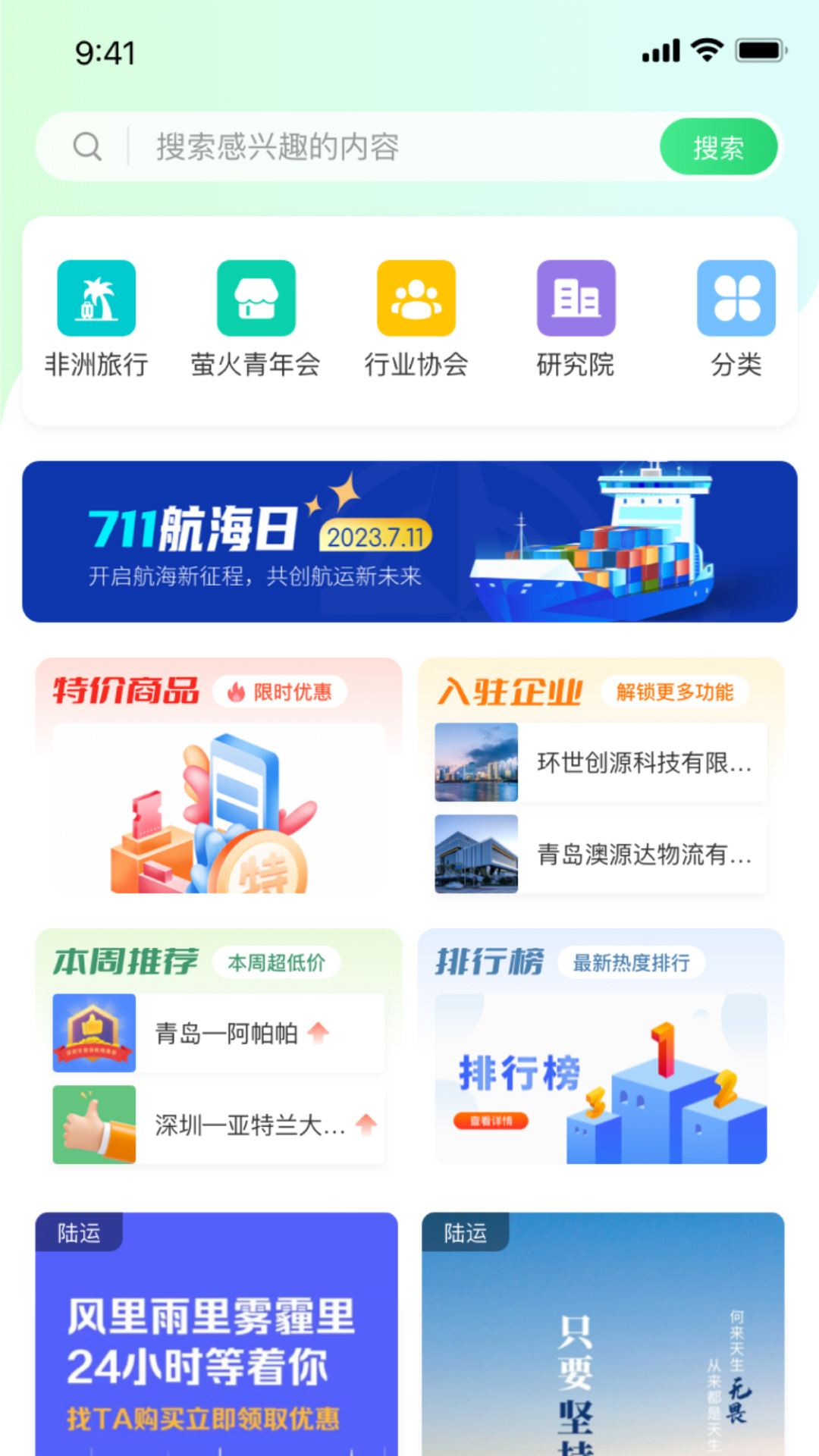Tap the 本周超低价 chip
The width and height of the screenshot is (819, 1456).
tap(276, 962)
